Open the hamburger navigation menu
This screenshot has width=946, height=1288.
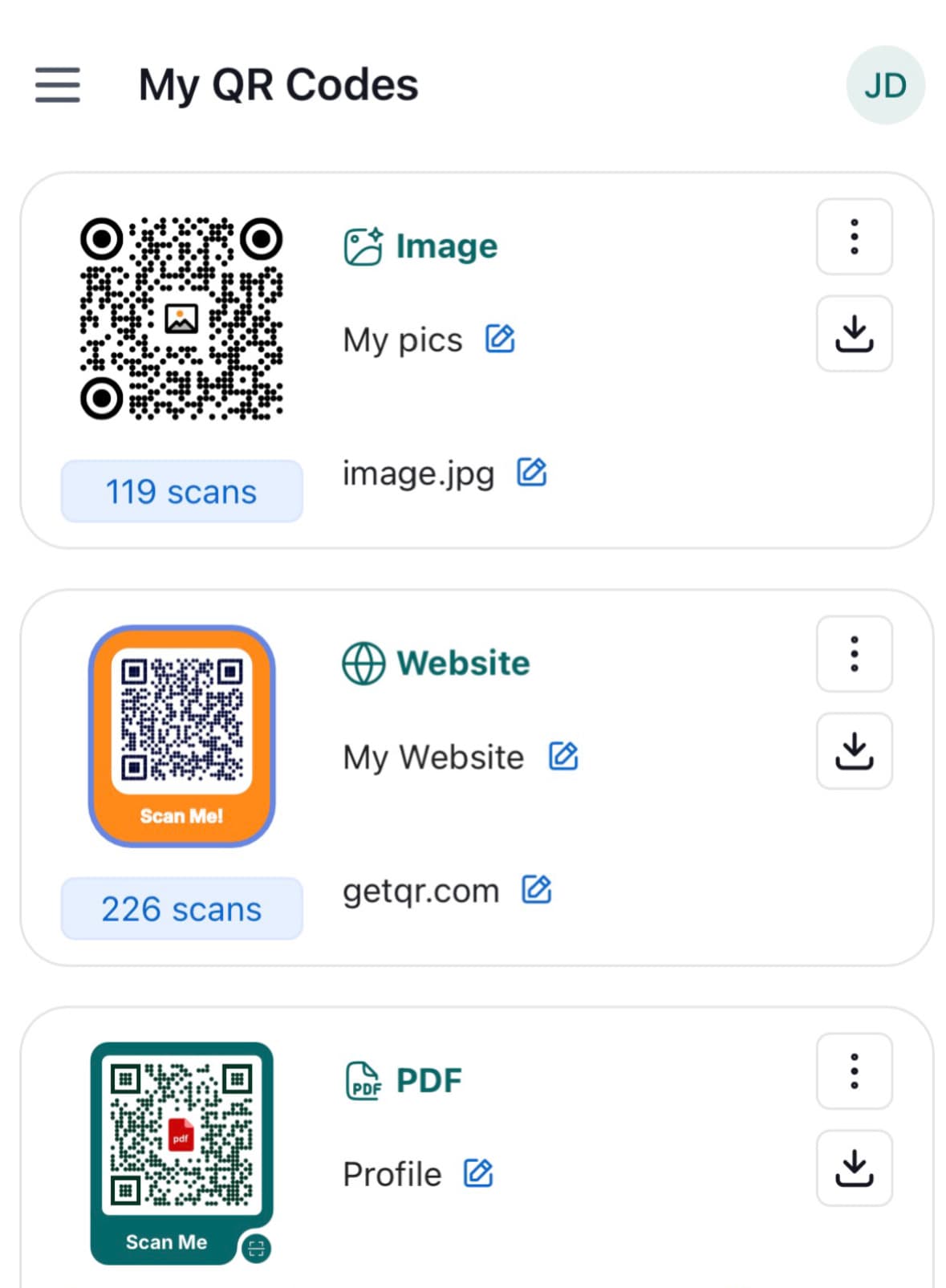[56, 85]
